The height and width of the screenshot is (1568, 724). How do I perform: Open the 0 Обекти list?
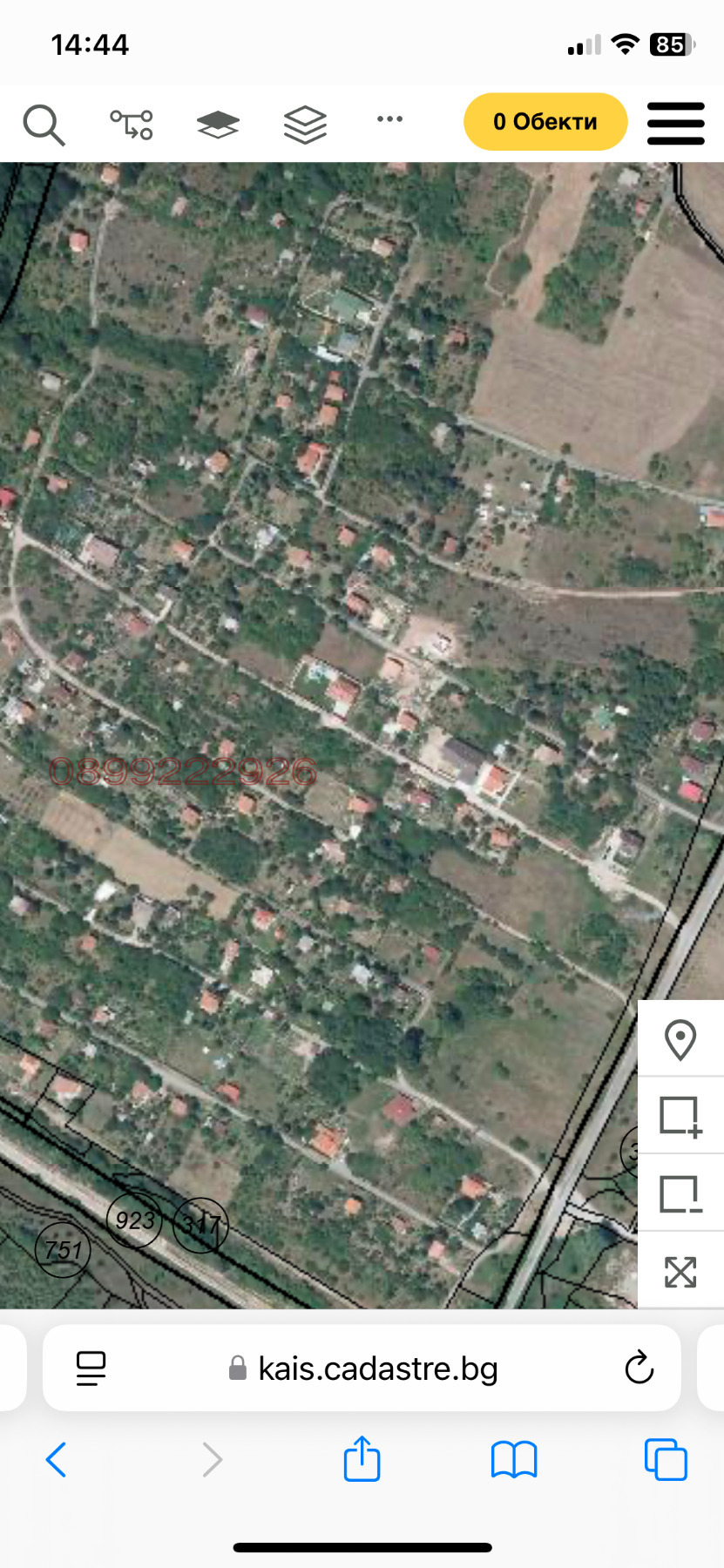click(x=545, y=122)
